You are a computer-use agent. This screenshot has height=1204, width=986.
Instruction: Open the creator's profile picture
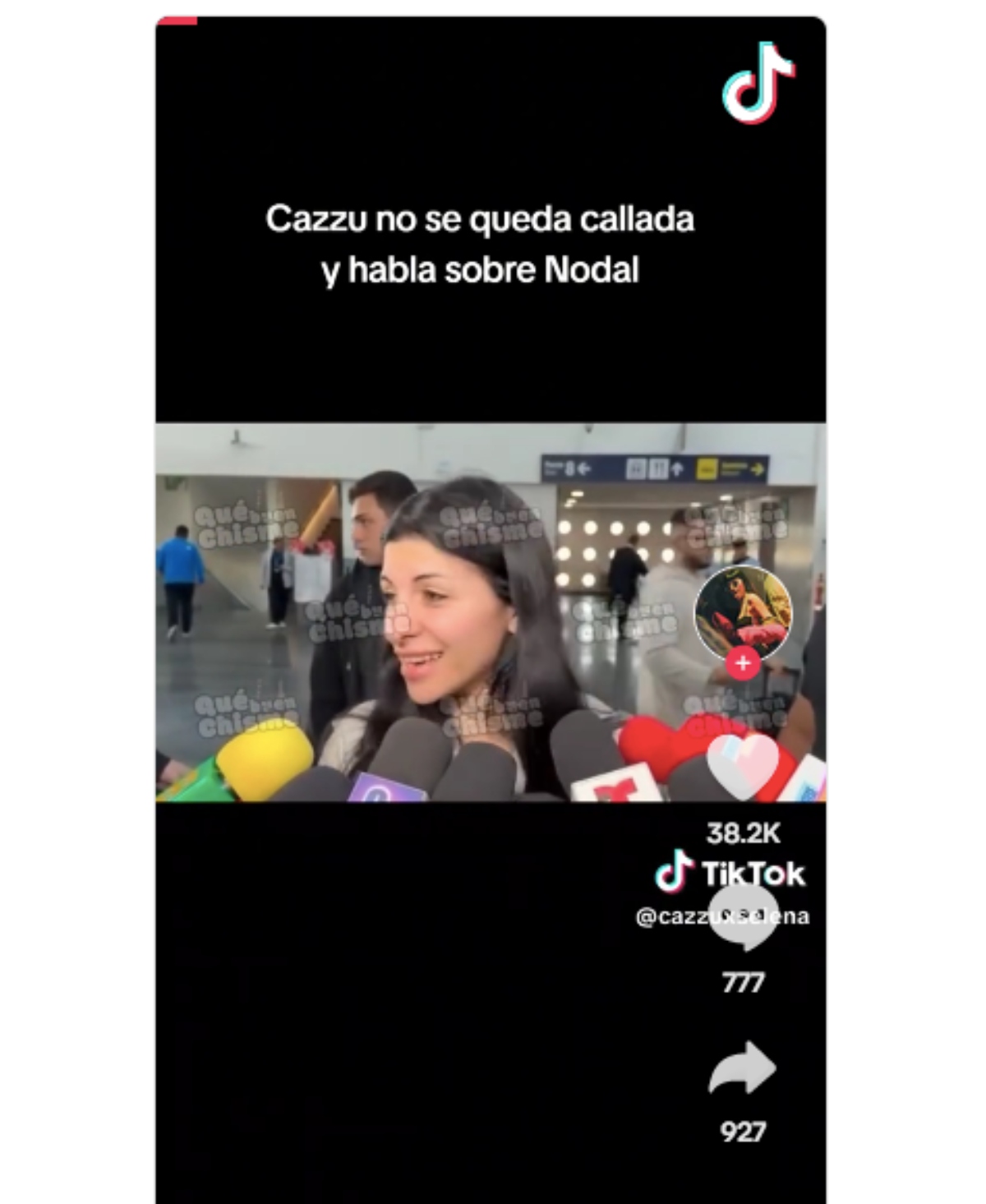point(743,611)
